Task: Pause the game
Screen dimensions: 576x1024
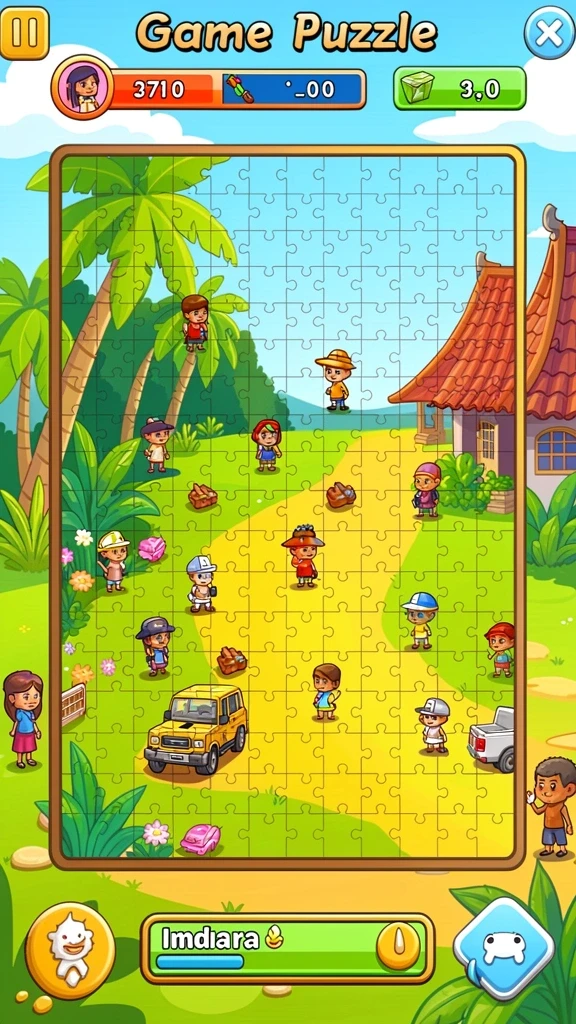Action: [x=24, y=32]
